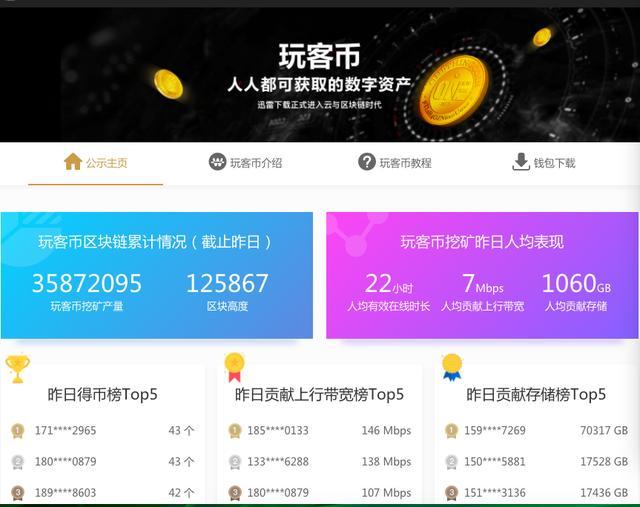Image resolution: width=640 pixels, height=507 pixels.
Task: Open the 玩客币介绍 tab
Action: [245, 162]
